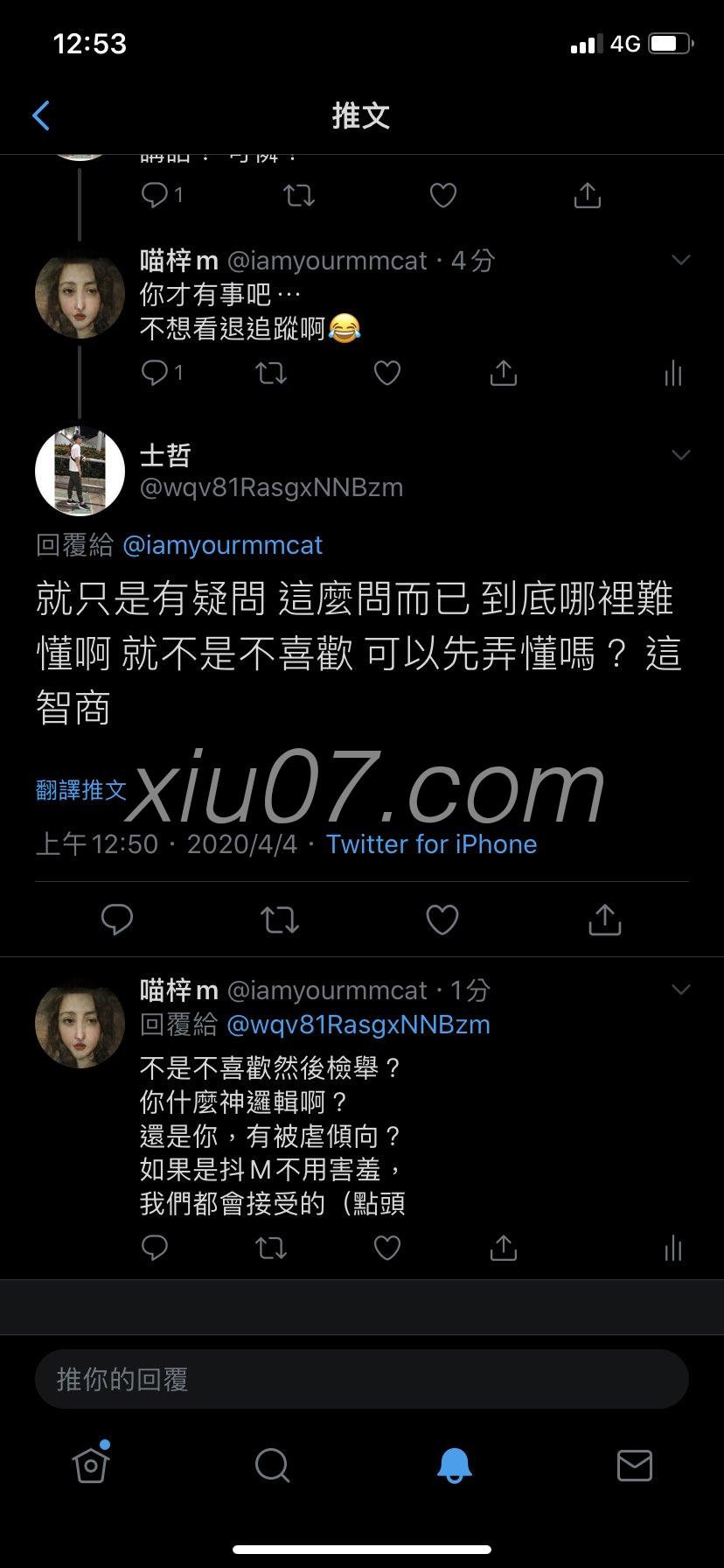Screen dimensions: 724x1568
Task: View analytics of tweet 不想看退追蹤啊
Action: click(x=672, y=374)
